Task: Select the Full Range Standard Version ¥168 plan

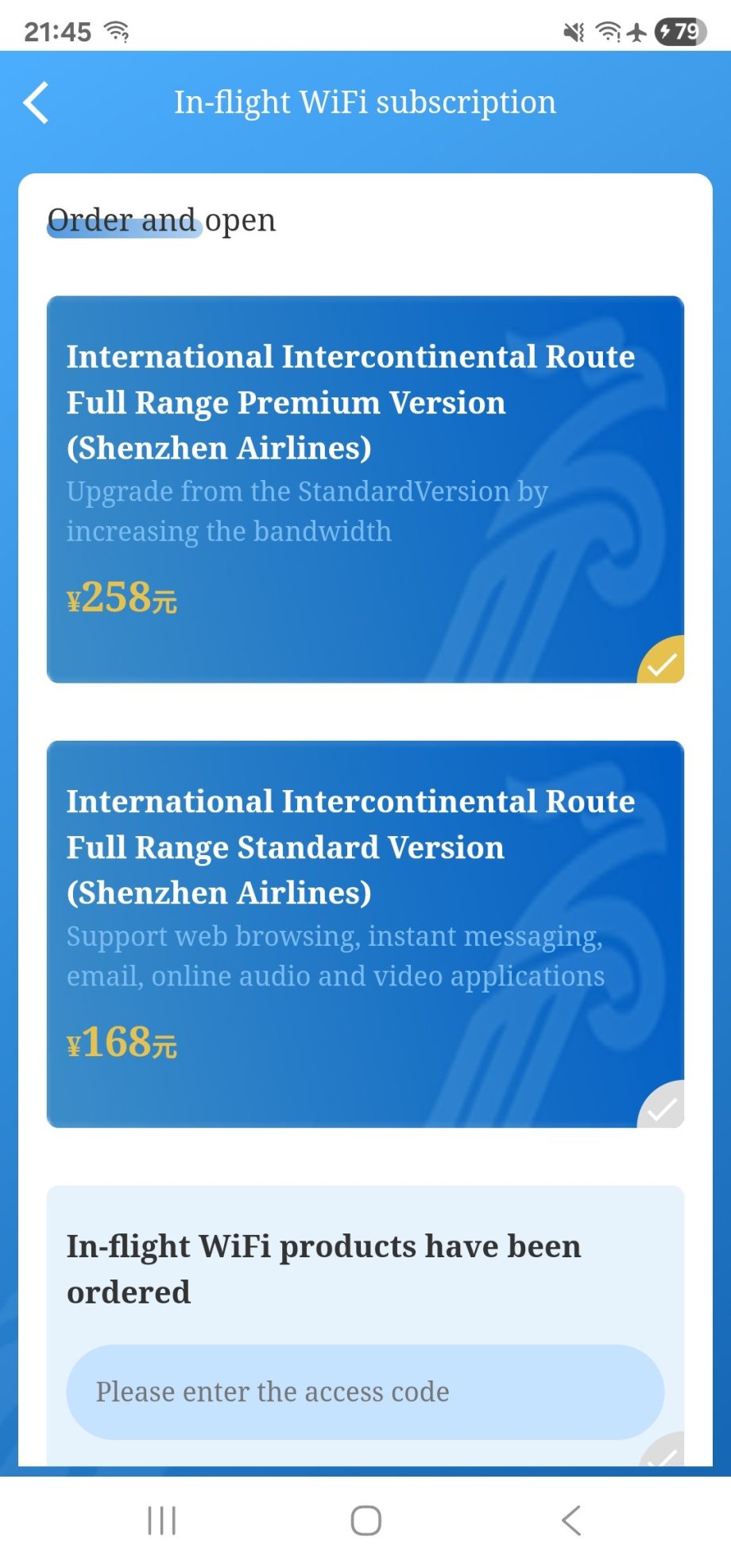Action: [365, 933]
